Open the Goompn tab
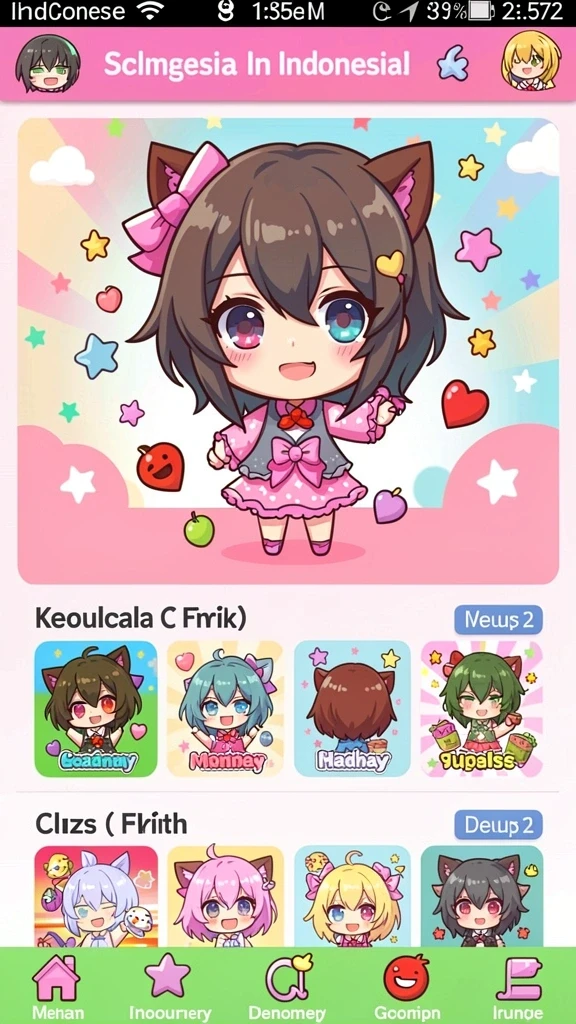 pos(405,987)
